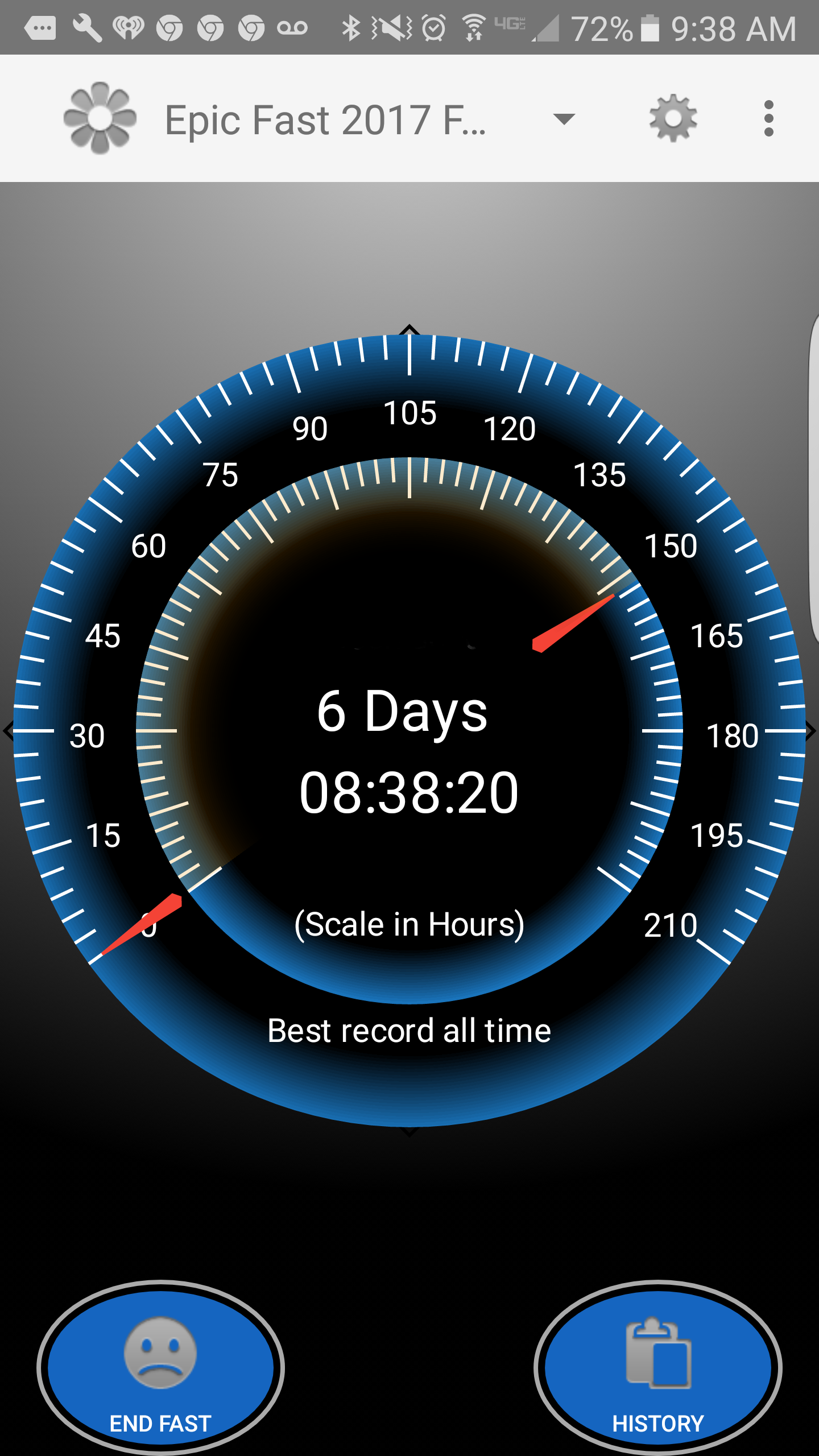Viewport: 819px width, 1456px height.
Task: Open the fasting History
Action: click(658, 1367)
